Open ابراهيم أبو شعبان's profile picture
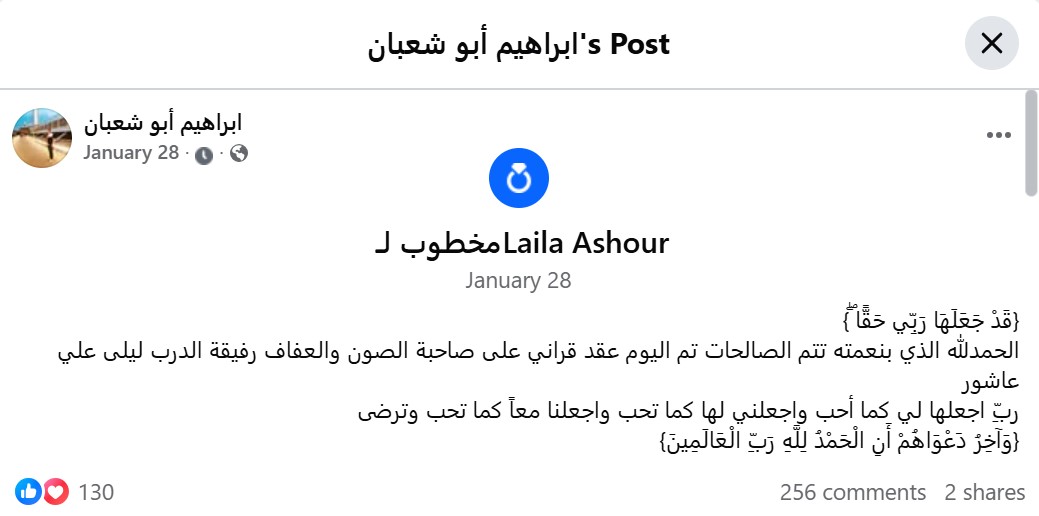1039x516 pixels. click(x=42, y=138)
